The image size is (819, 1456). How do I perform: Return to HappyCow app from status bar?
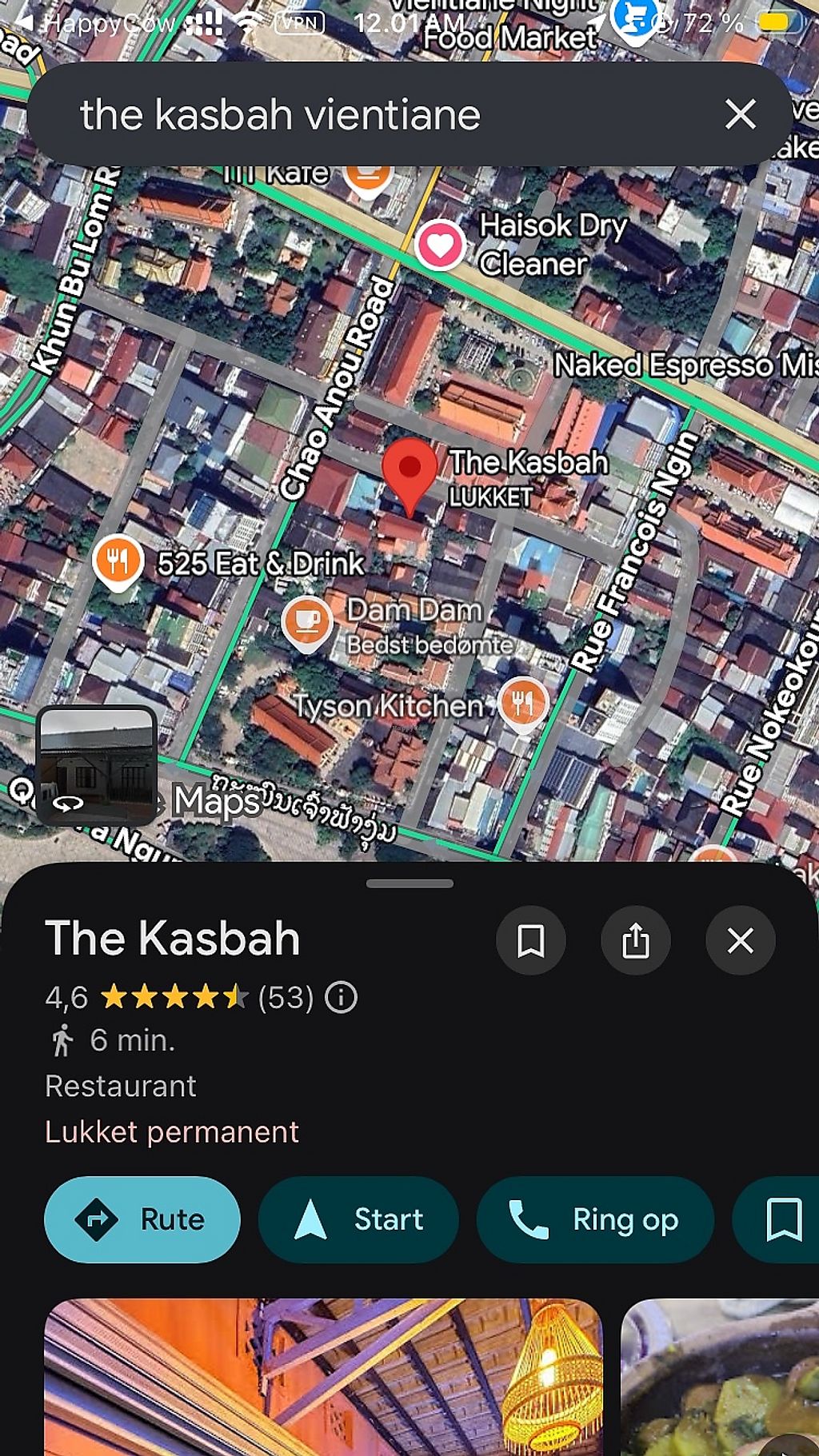click(96, 22)
